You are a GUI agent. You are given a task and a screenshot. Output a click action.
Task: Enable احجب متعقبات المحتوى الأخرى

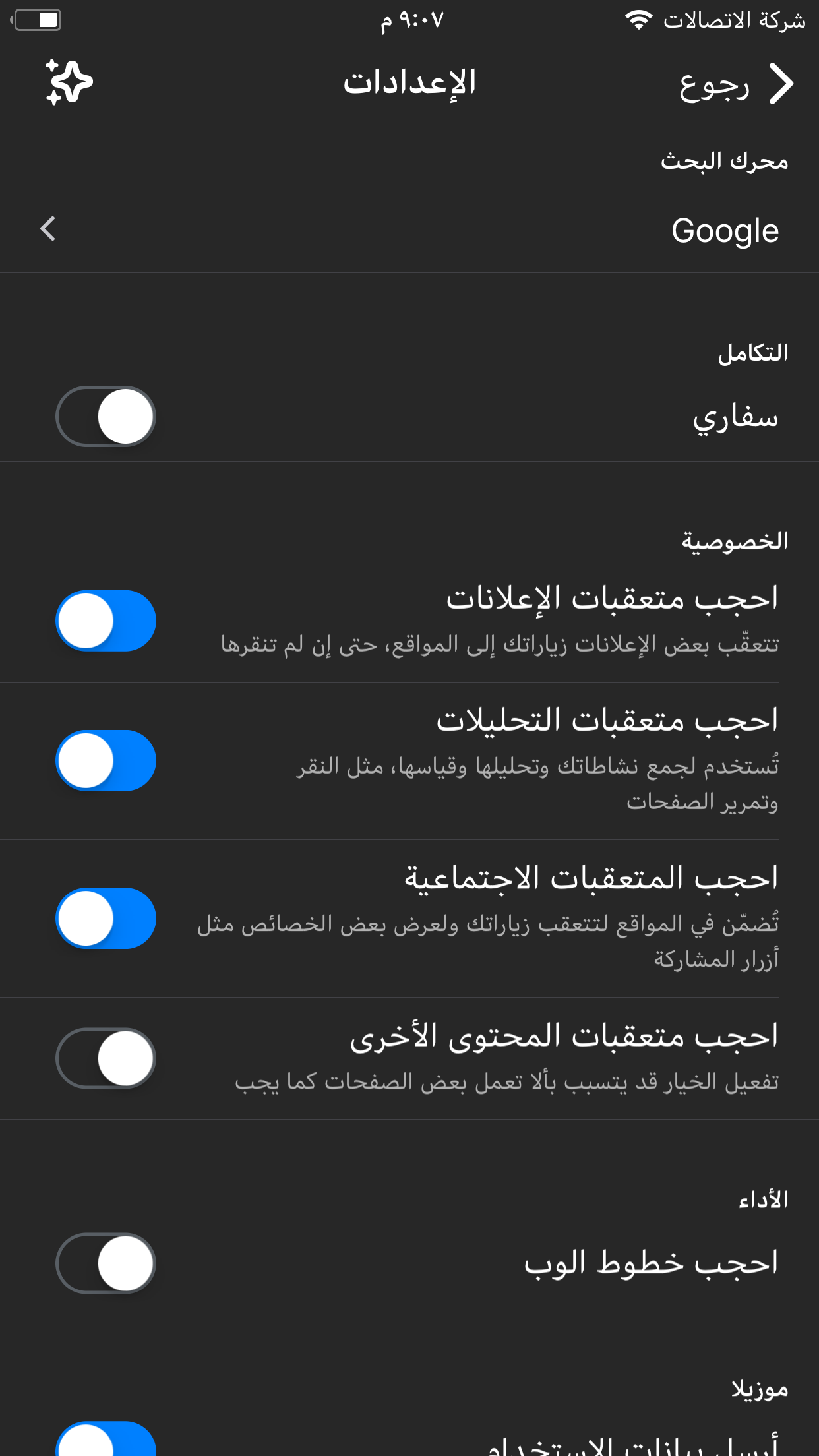pos(106,1058)
